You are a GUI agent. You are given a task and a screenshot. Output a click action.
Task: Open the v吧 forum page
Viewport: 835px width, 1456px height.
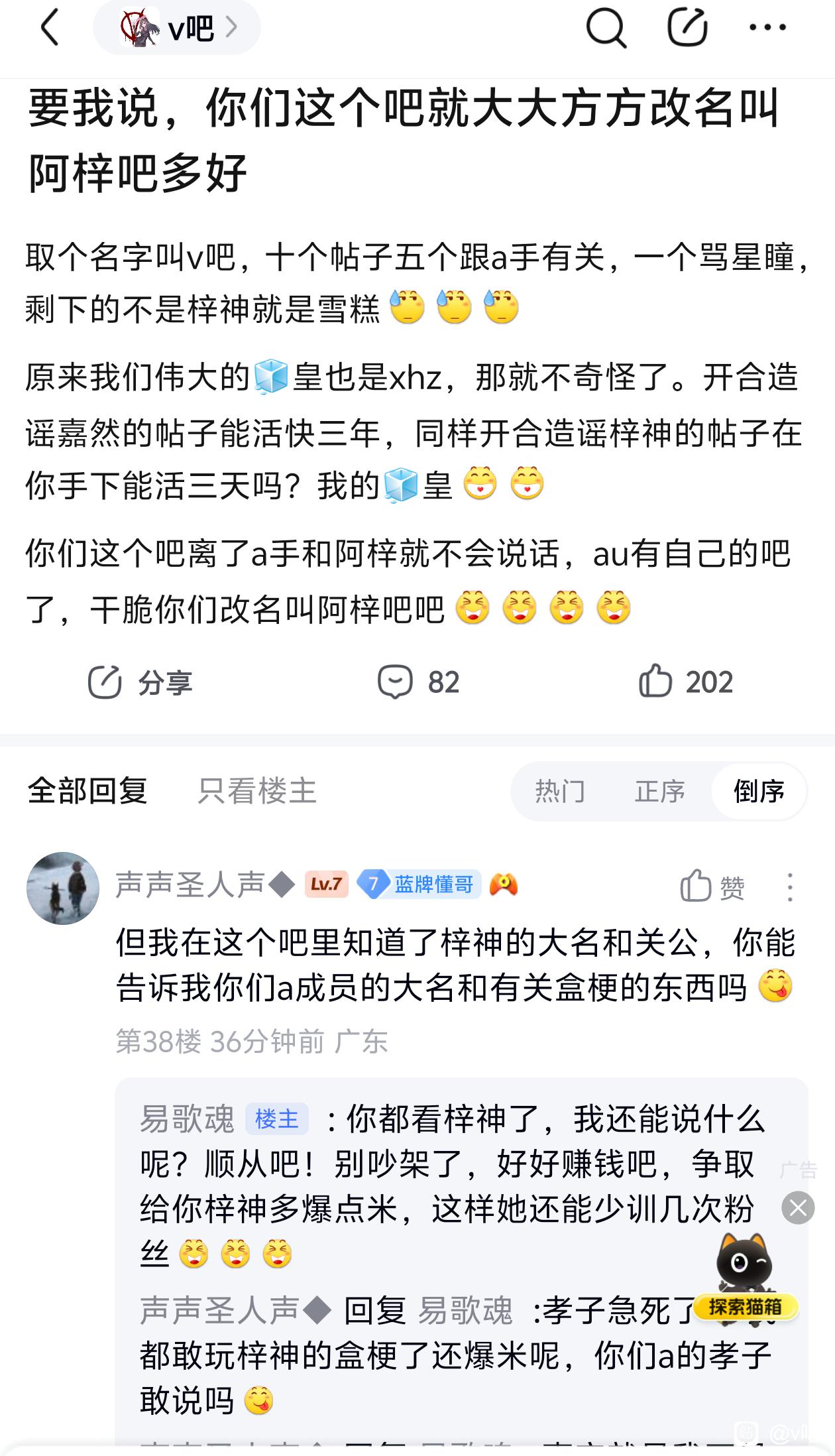point(176,28)
